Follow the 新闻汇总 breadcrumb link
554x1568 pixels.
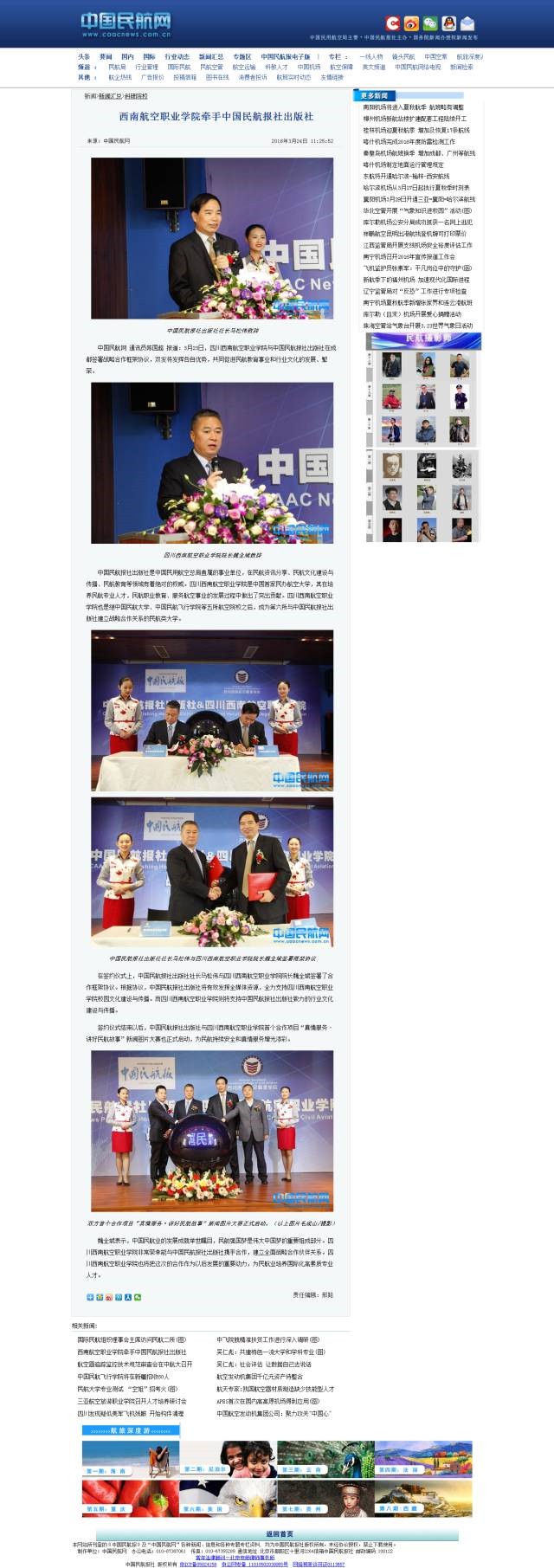(110, 96)
